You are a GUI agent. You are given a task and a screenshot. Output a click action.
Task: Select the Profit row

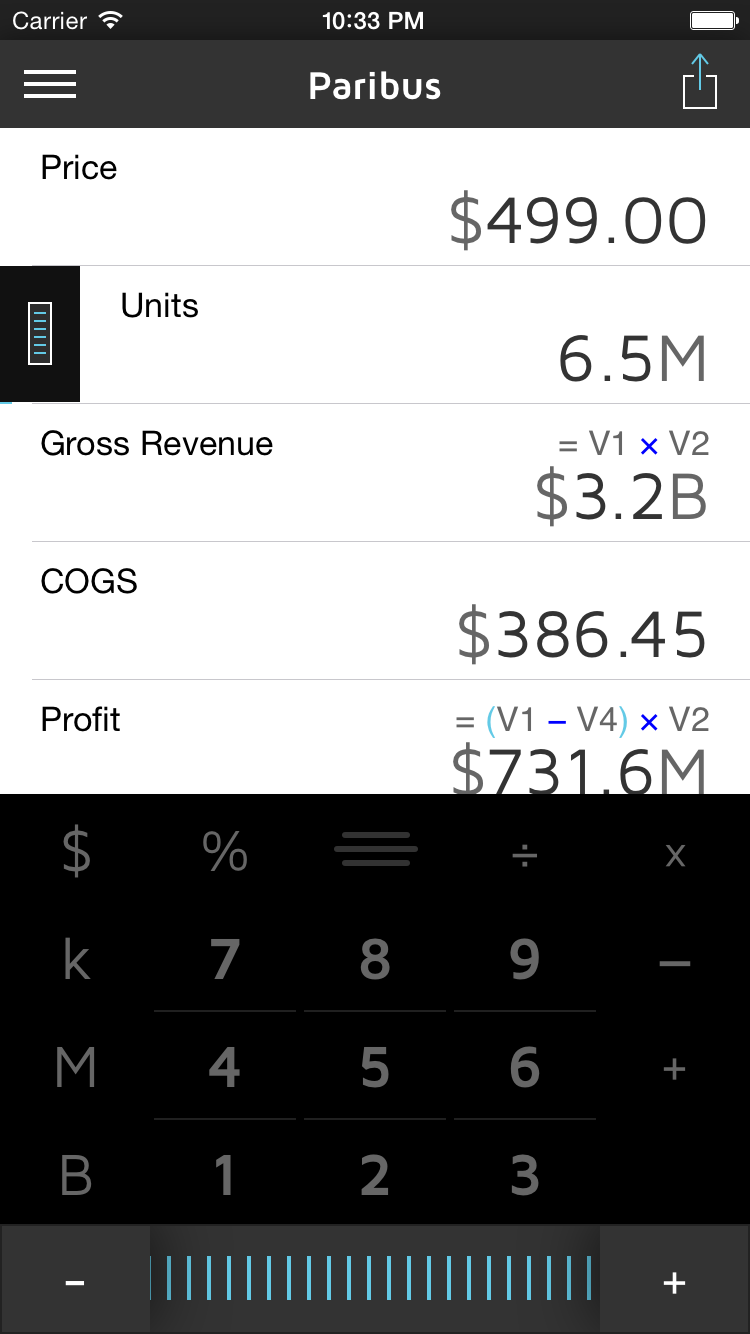[x=375, y=738]
